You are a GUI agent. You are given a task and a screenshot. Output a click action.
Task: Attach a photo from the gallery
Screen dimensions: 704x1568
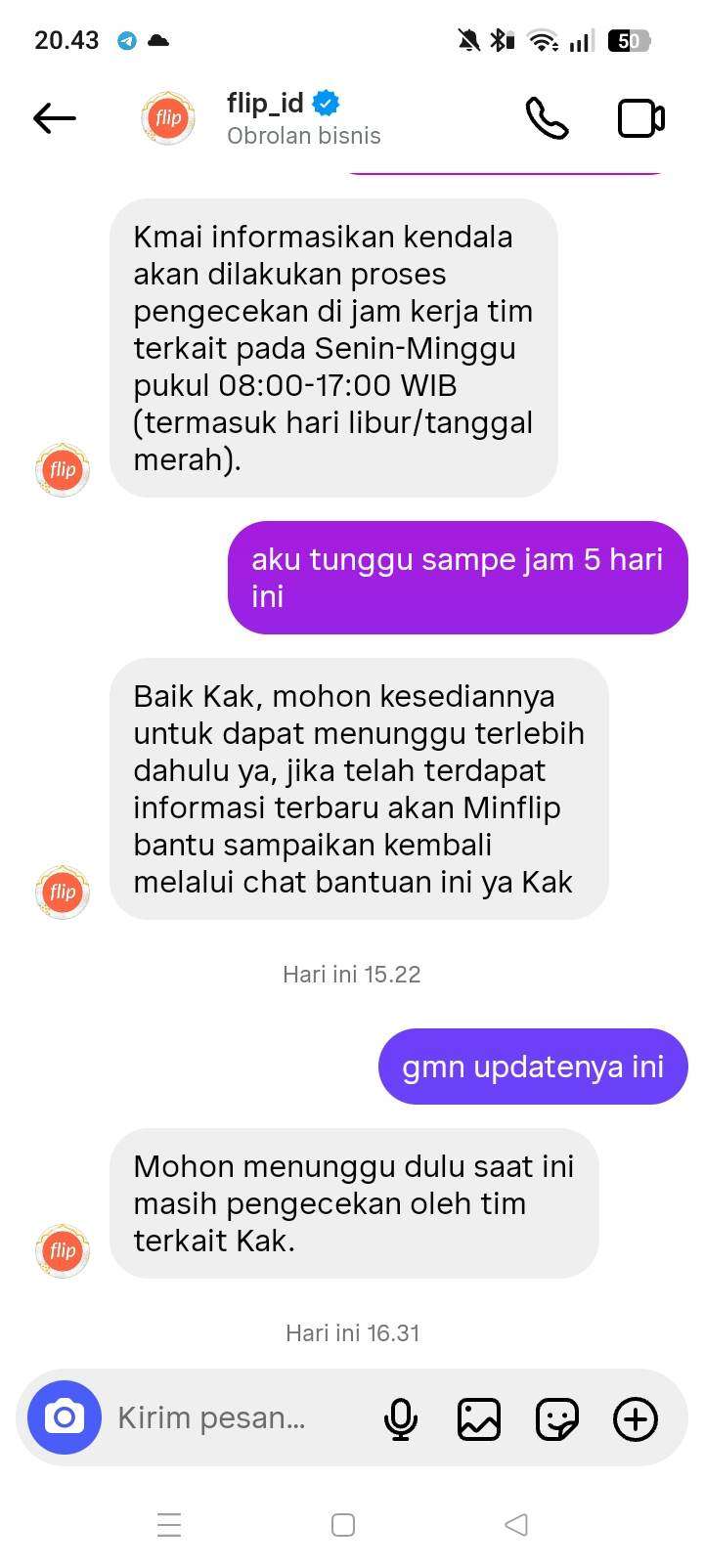click(x=479, y=1418)
